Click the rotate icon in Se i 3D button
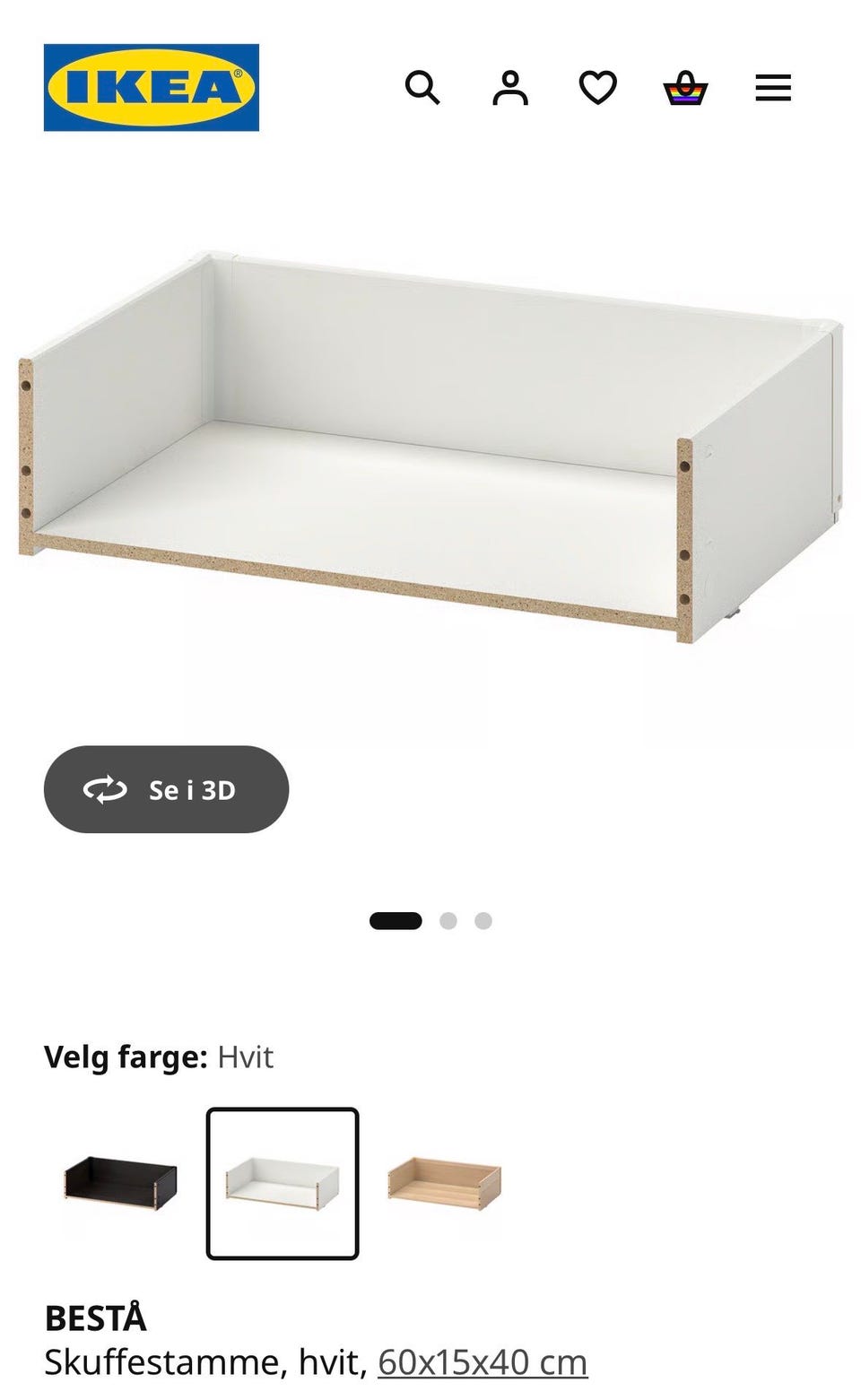The width and height of the screenshot is (861, 1400). (x=106, y=790)
